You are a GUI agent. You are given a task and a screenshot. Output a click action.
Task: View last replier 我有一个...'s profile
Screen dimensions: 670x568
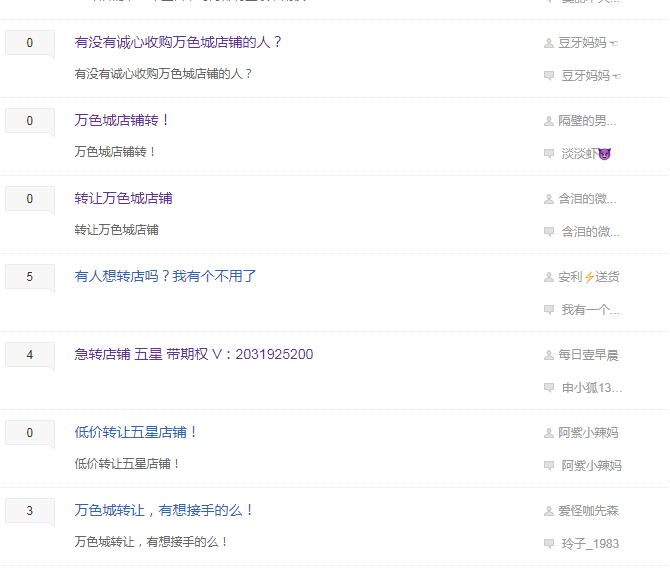click(590, 310)
